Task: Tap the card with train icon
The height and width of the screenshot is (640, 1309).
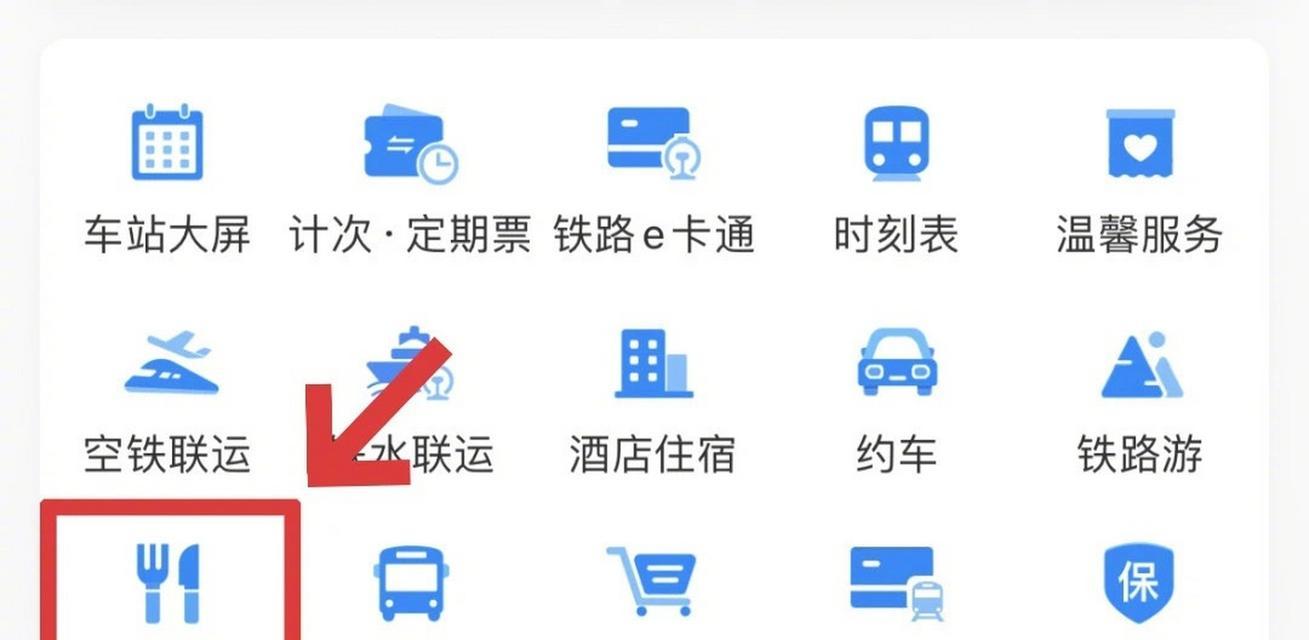Action: coord(896,580)
